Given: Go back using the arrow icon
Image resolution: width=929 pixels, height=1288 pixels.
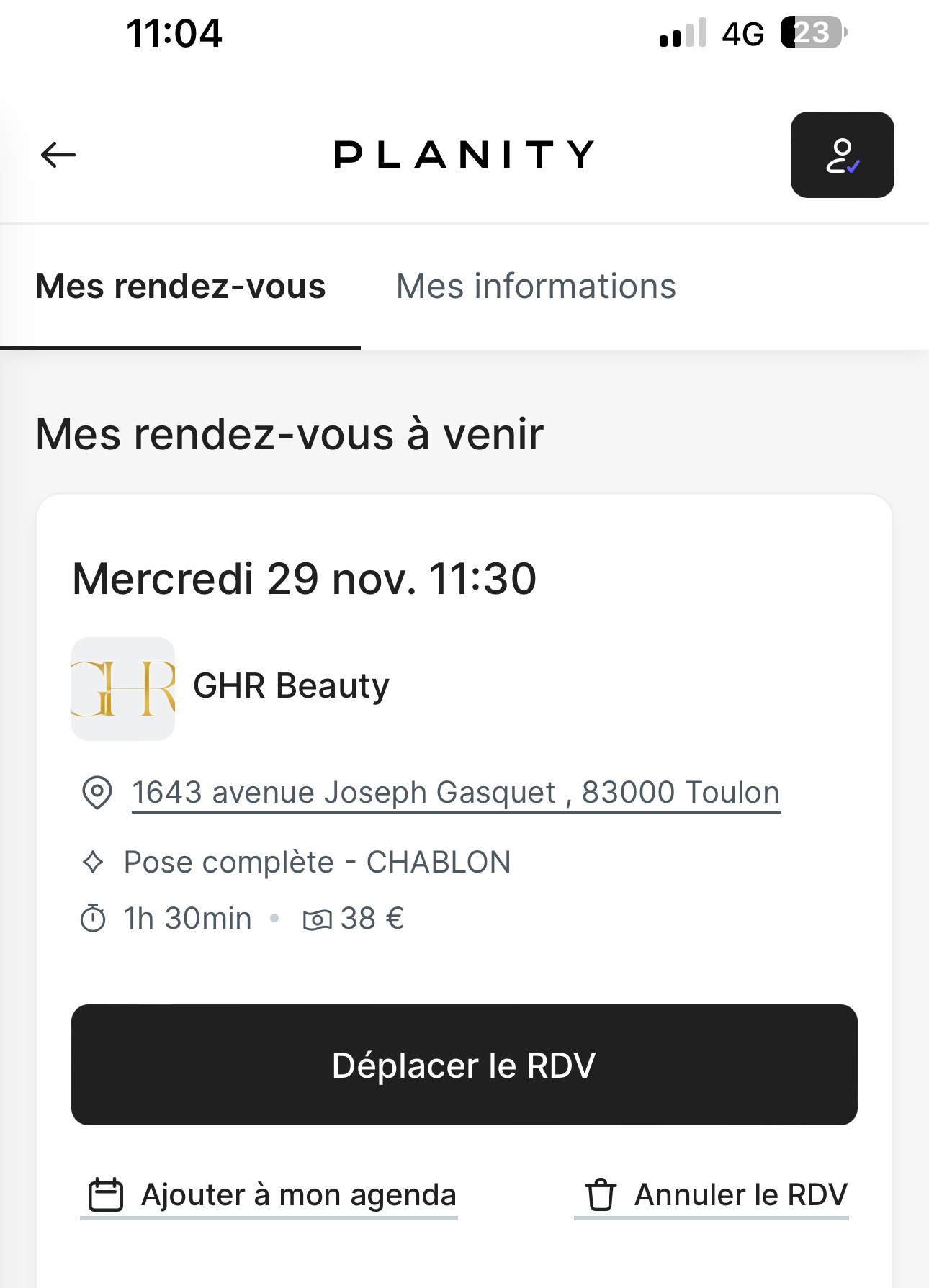Looking at the screenshot, I should pos(58,155).
